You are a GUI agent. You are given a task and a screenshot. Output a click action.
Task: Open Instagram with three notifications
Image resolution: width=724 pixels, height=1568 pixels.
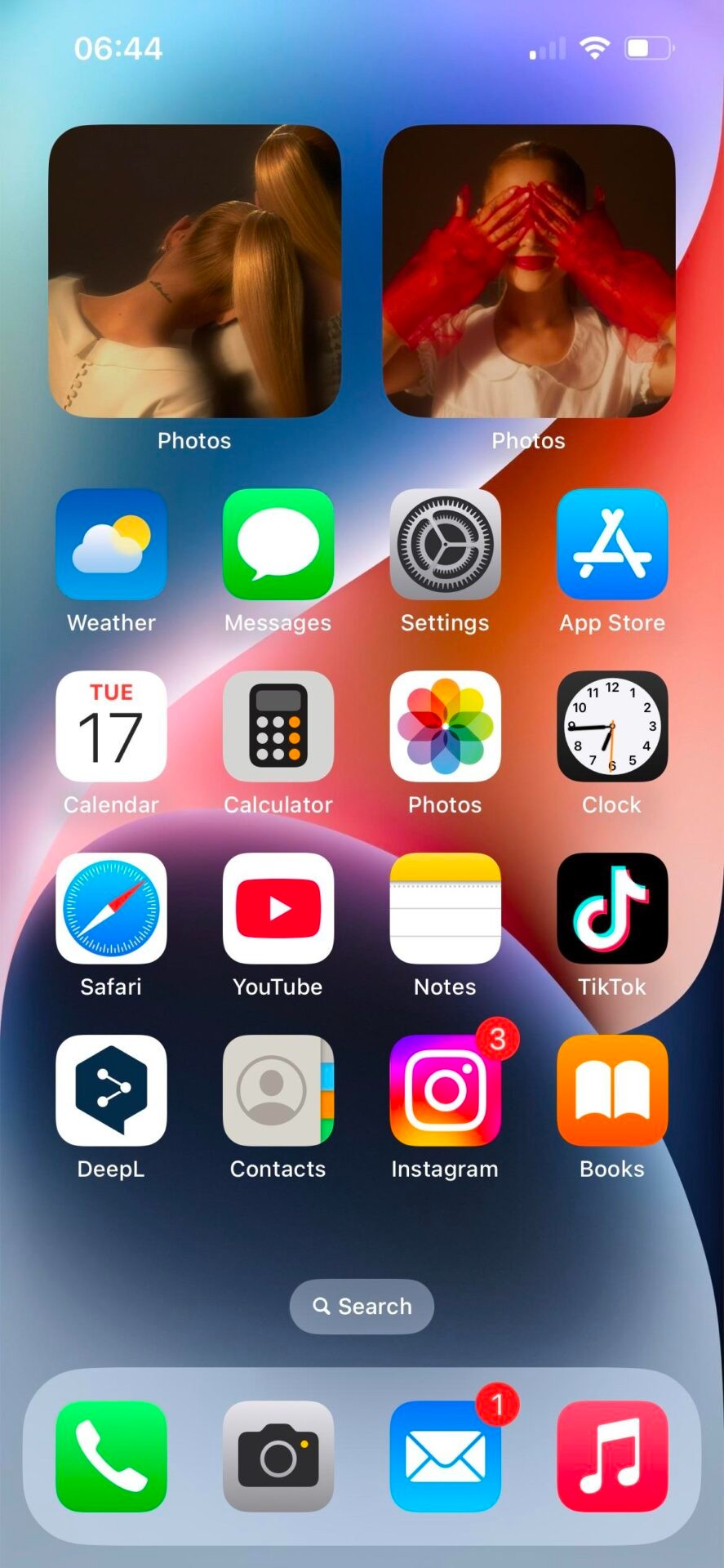pyautogui.click(x=445, y=1090)
